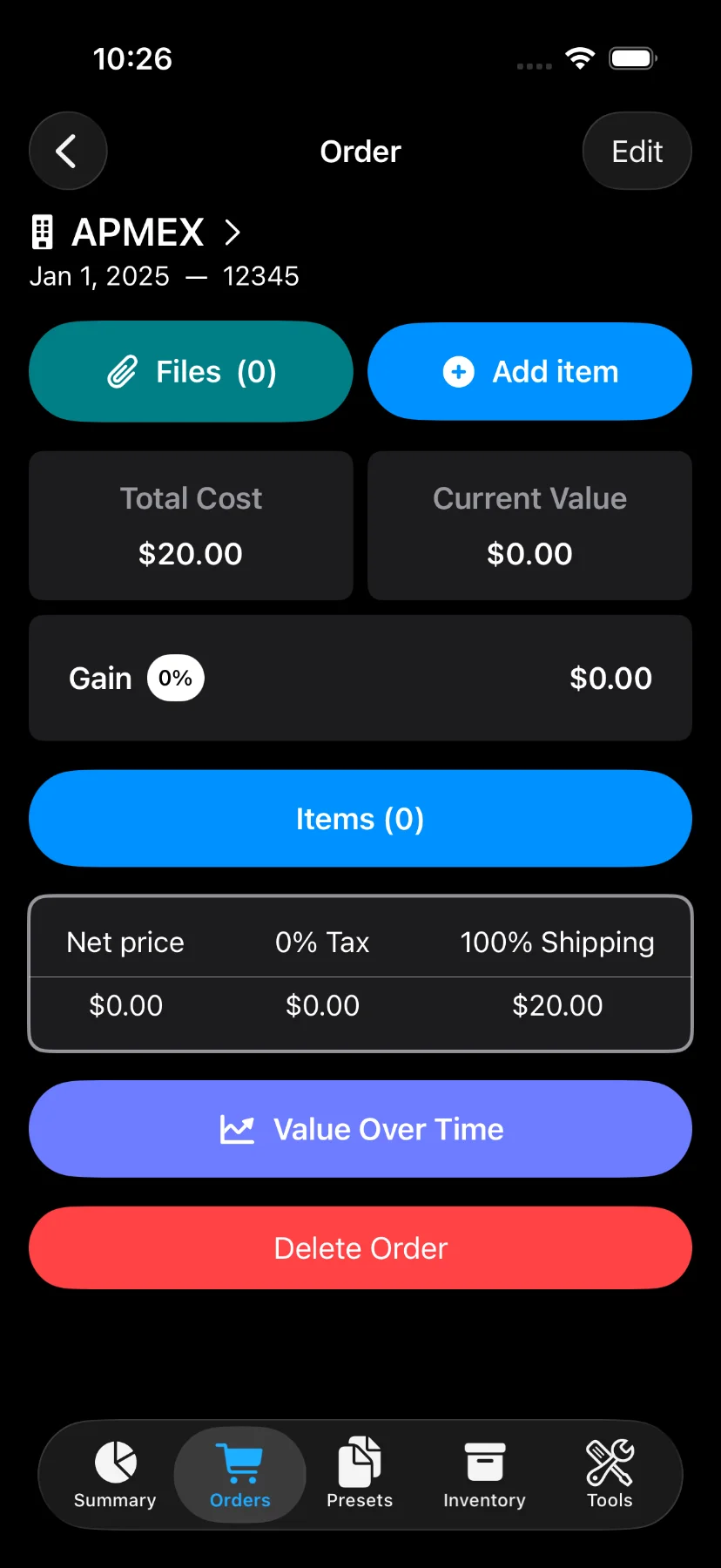721x1568 pixels.
Task: Tap the paperclip icon on Files button
Action: point(125,371)
